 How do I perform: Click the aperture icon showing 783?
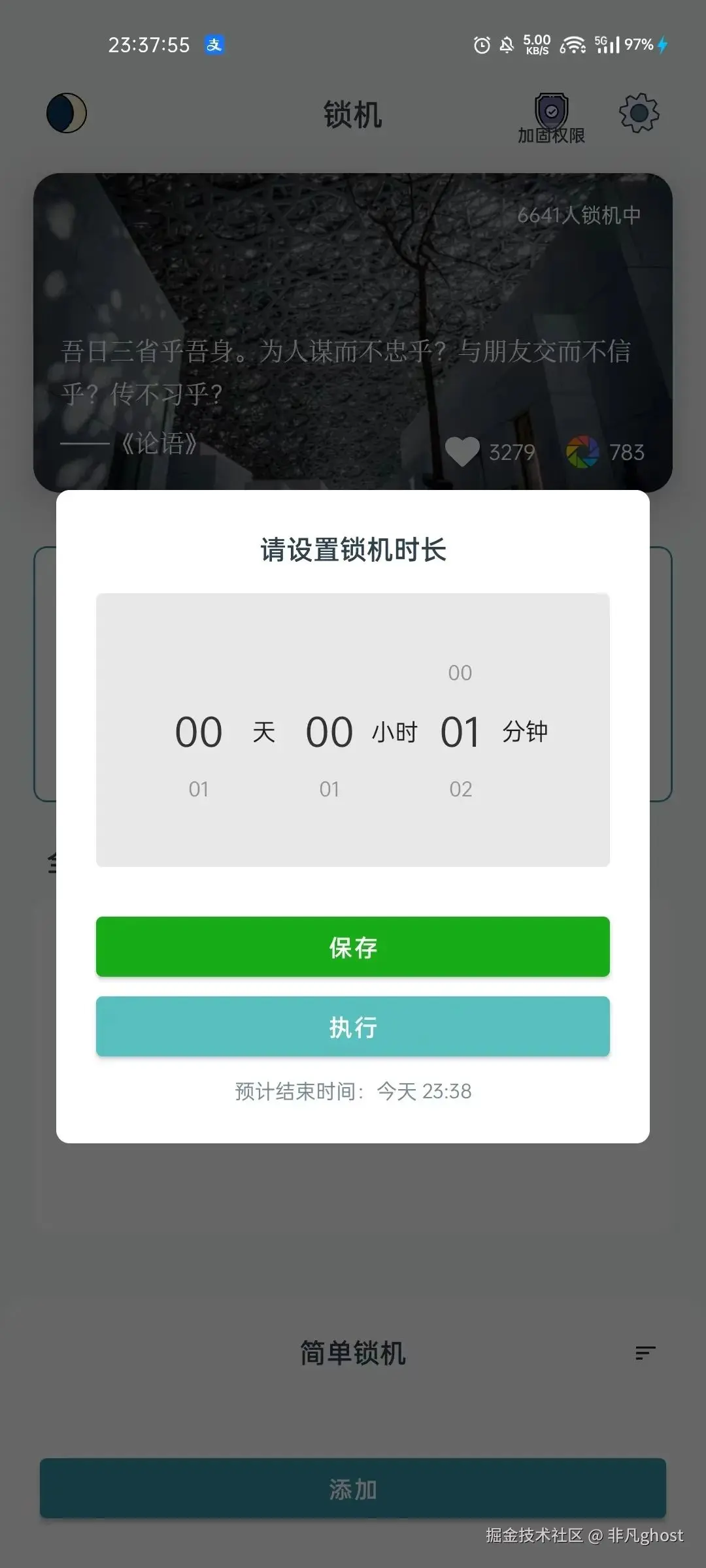584,452
